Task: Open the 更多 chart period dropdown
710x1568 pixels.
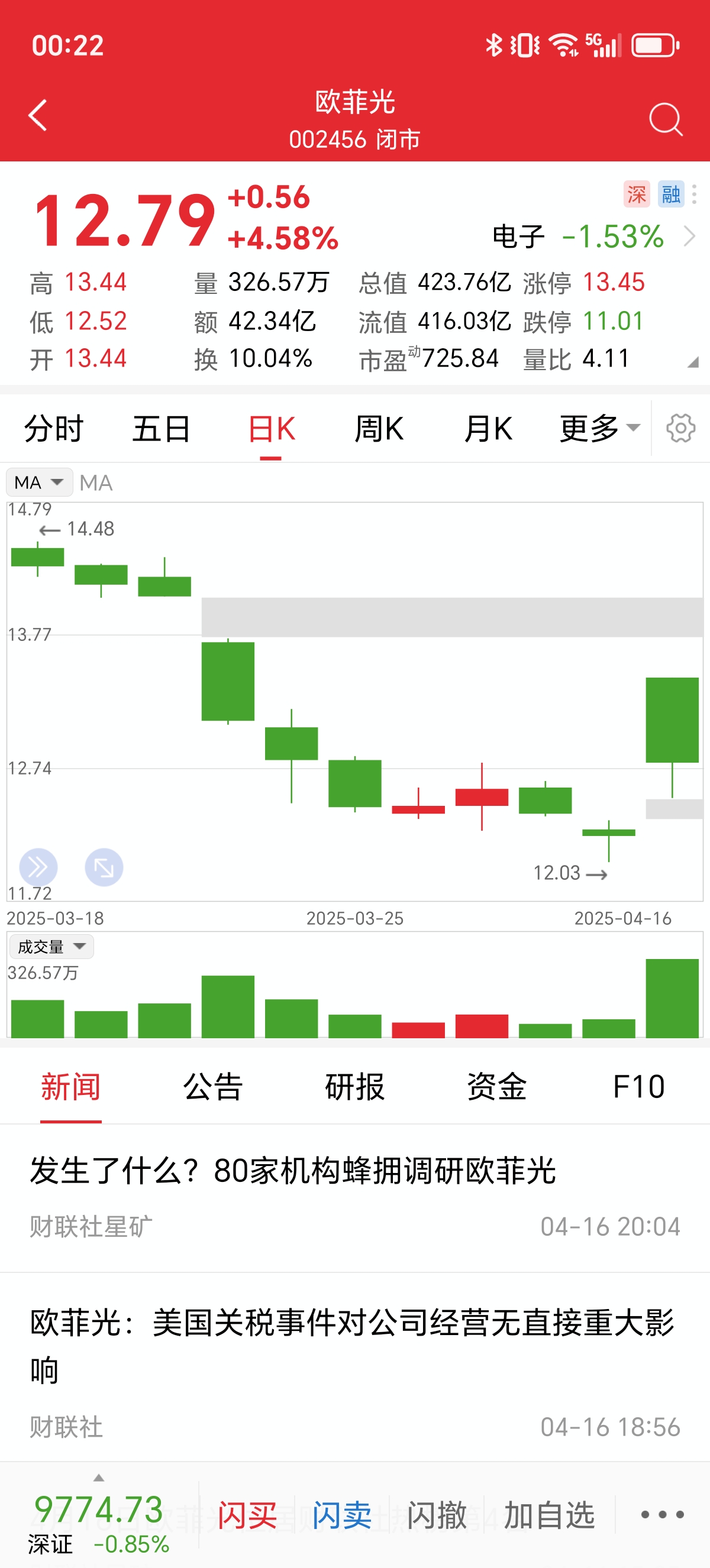Action: tap(597, 428)
